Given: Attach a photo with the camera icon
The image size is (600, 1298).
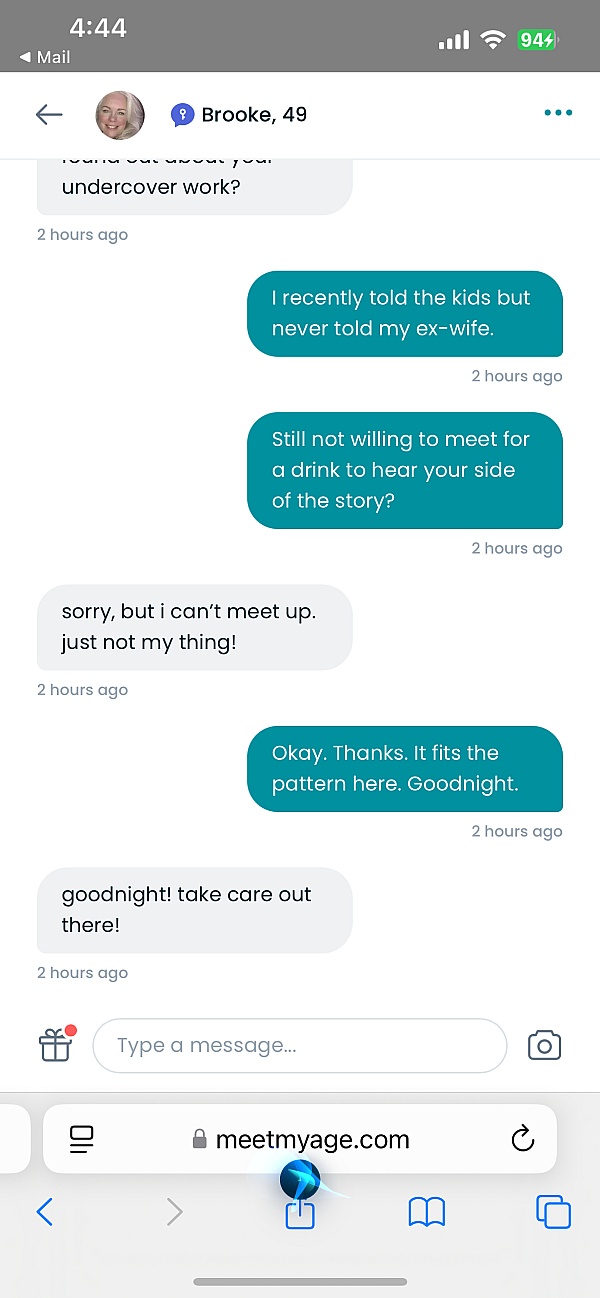Looking at the screenshot, I should [x=544, y=1045].
